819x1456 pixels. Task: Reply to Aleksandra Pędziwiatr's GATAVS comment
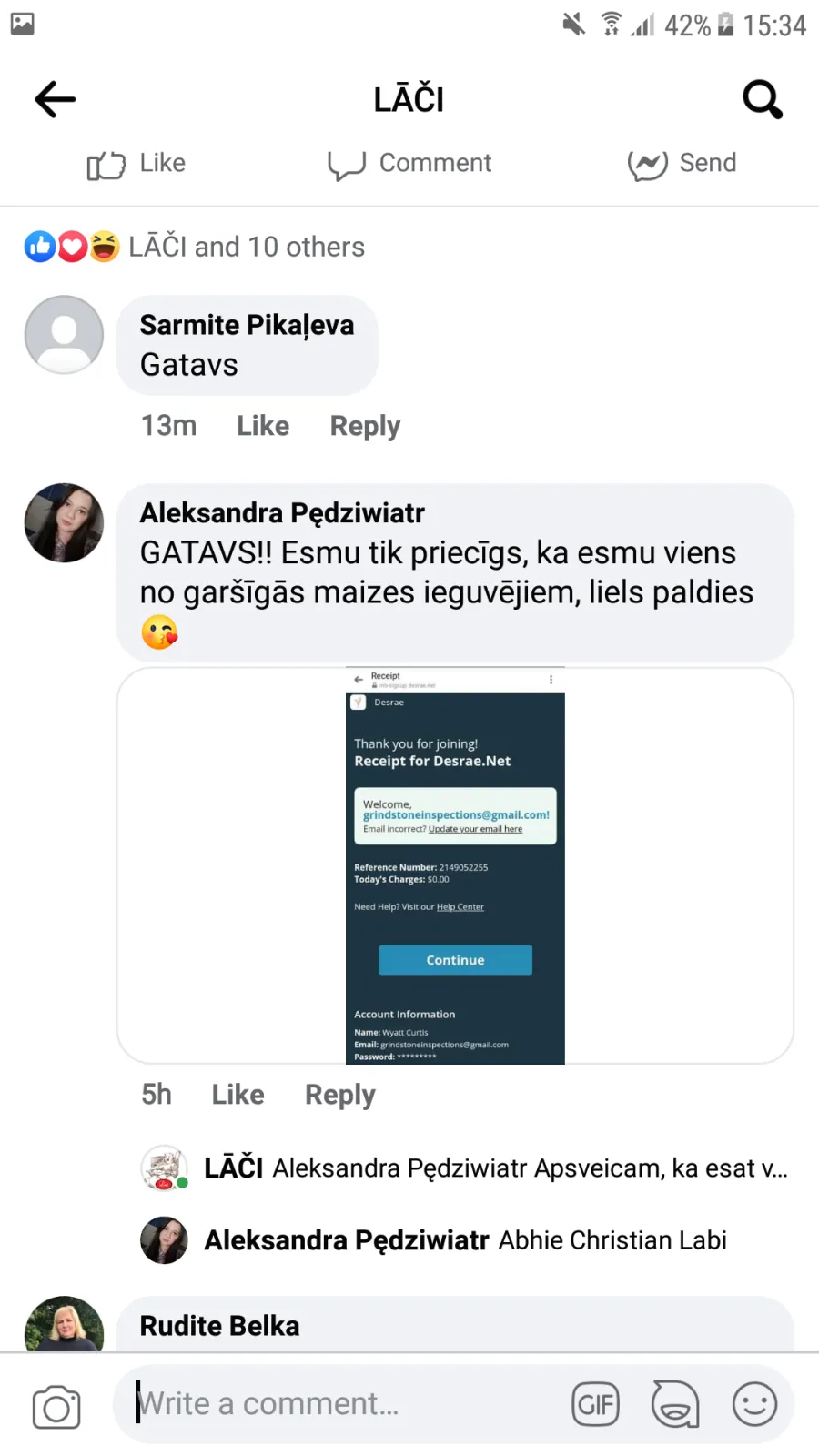340,1095
